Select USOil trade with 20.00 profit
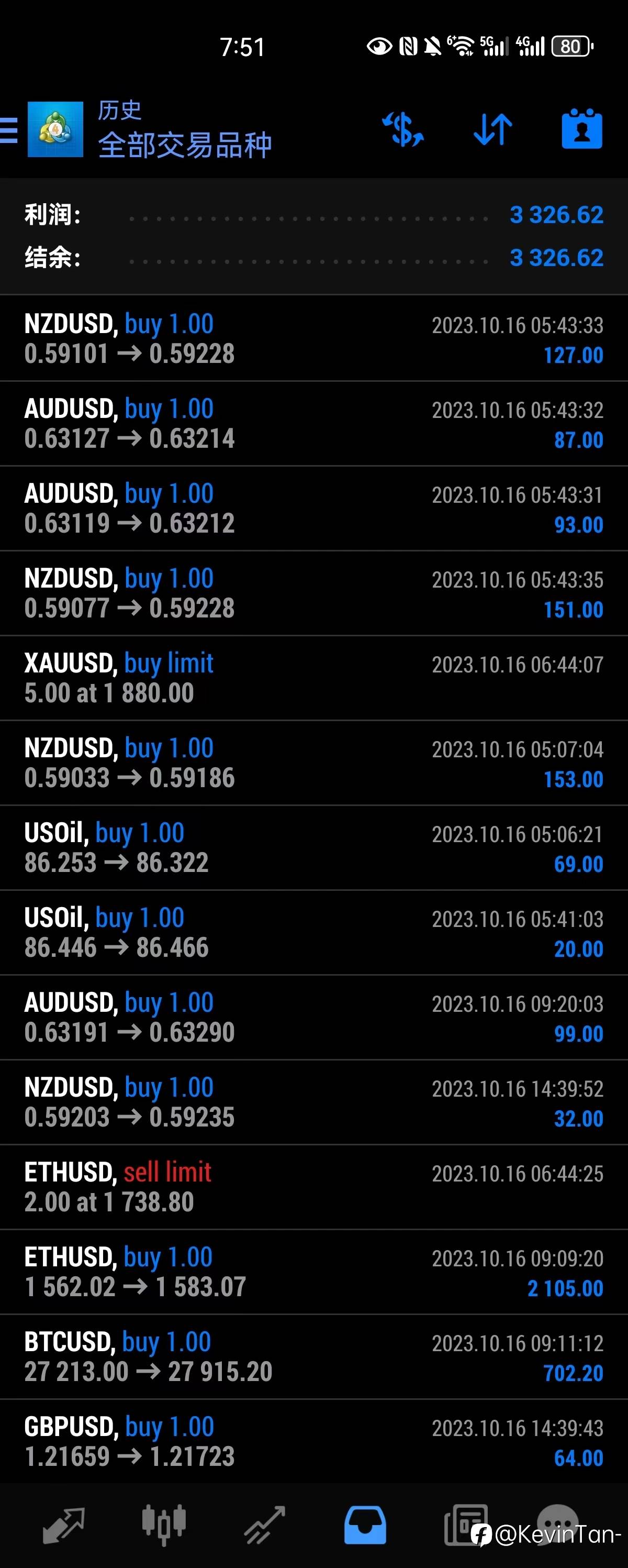628x1568 pixels. coord(314,933)
